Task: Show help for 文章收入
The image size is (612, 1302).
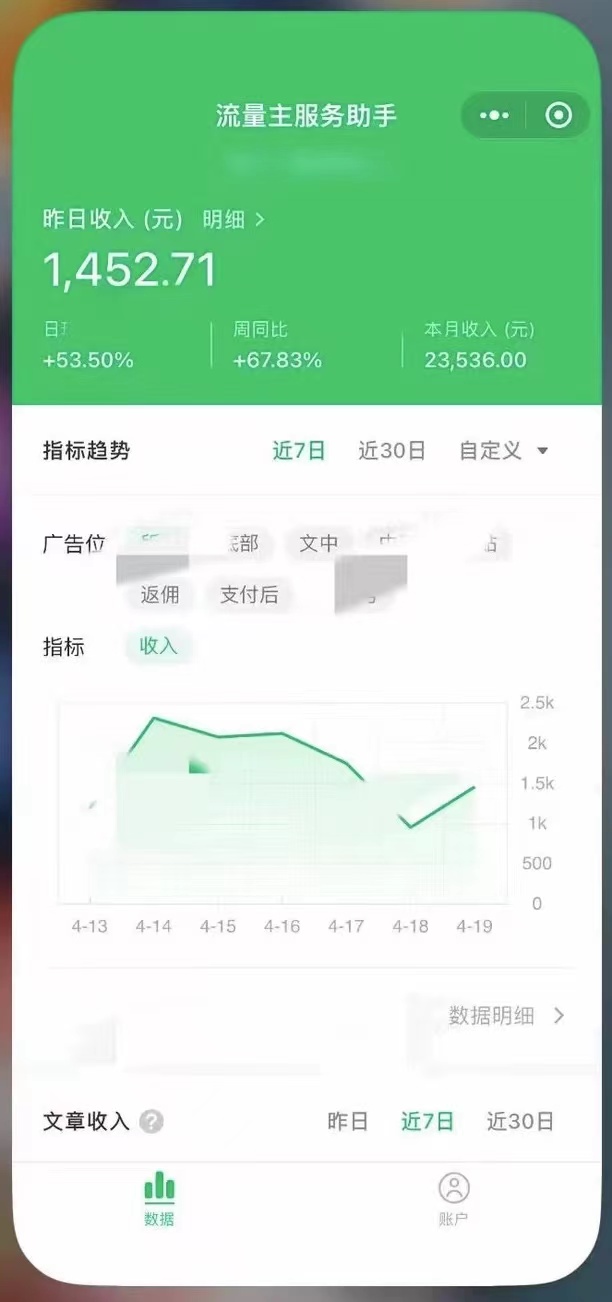Action: point(151,1121)
